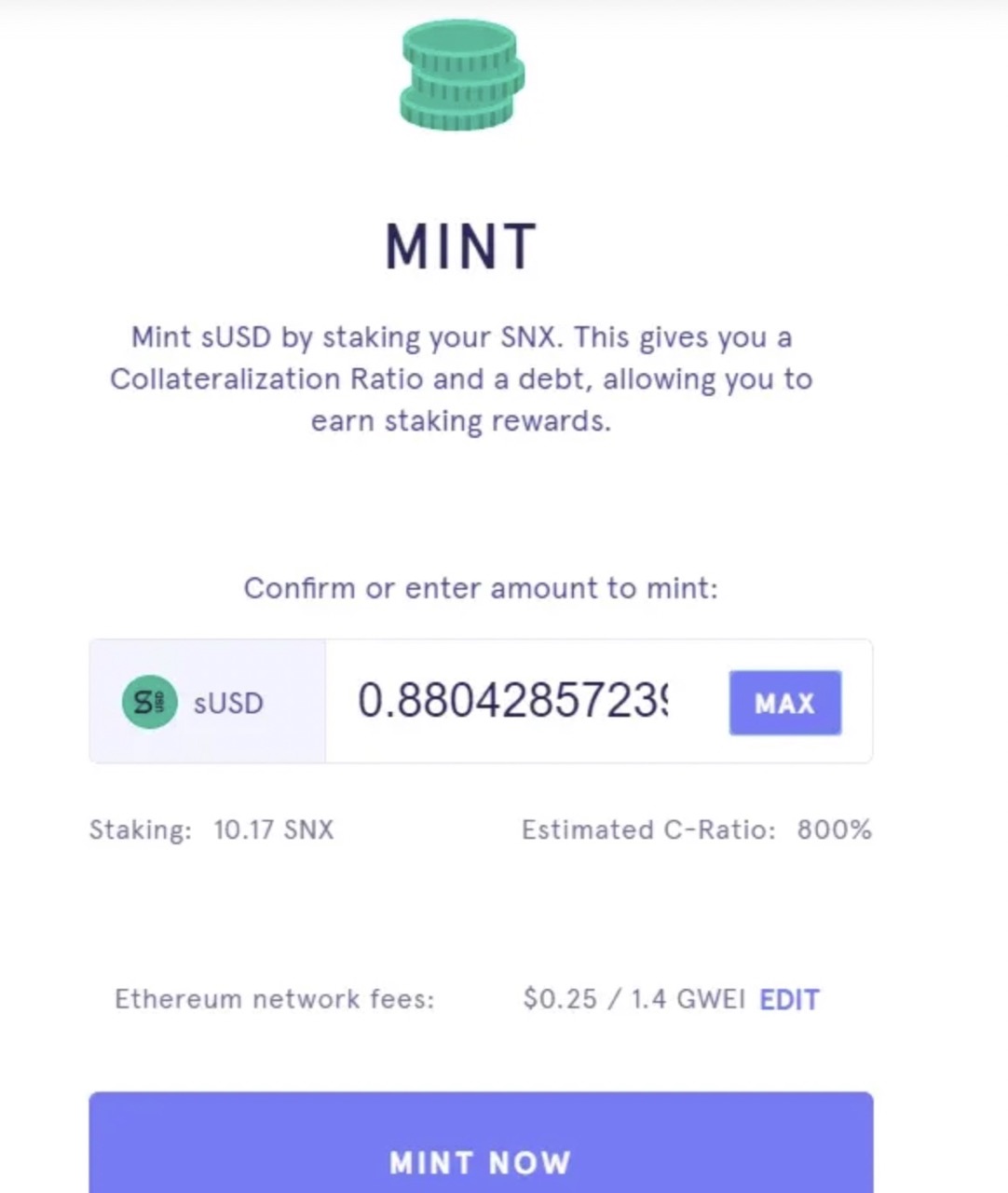
Task: Click the mint description paragraph
Action: coord(462,378)
